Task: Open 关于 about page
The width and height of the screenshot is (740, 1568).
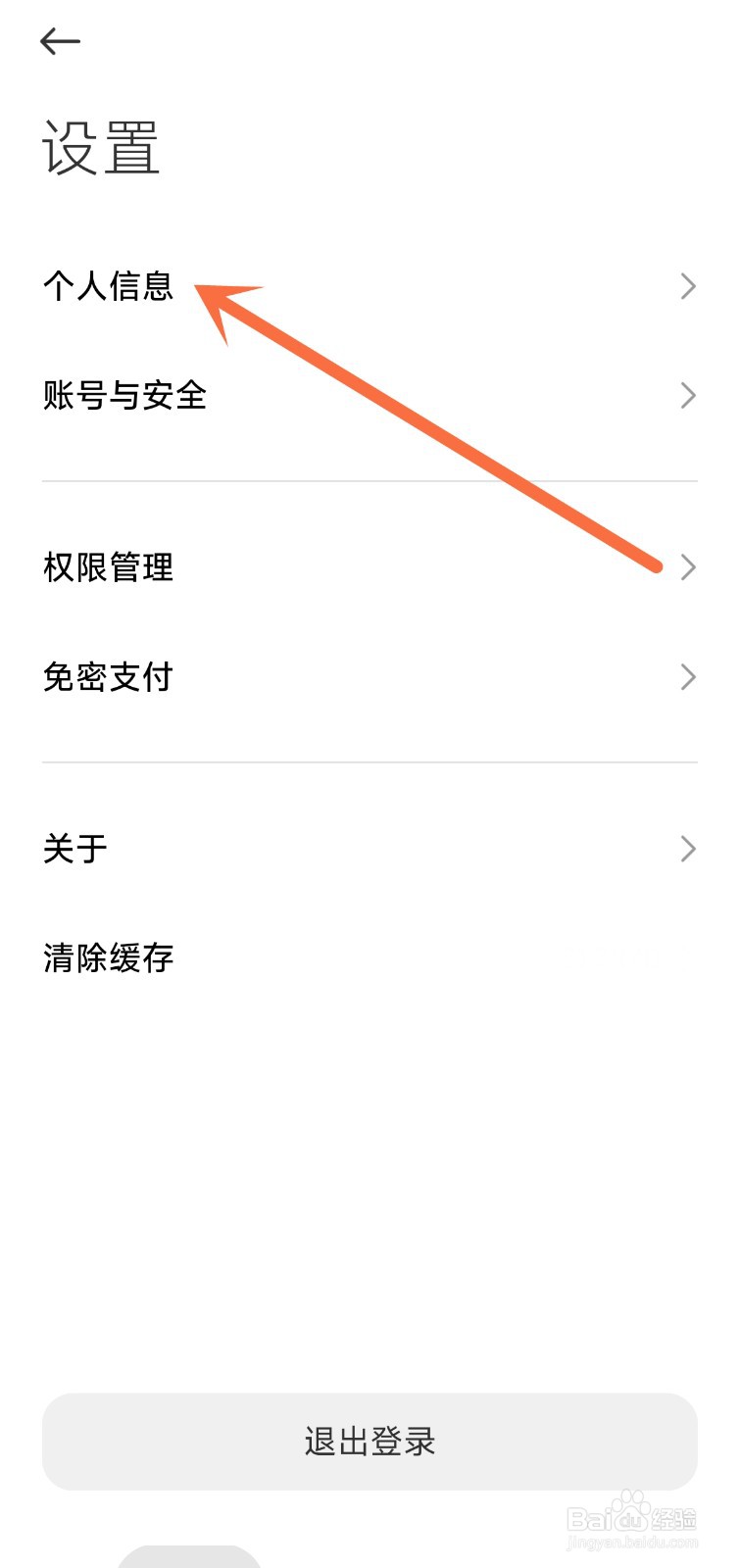Action: pos(74,849)
